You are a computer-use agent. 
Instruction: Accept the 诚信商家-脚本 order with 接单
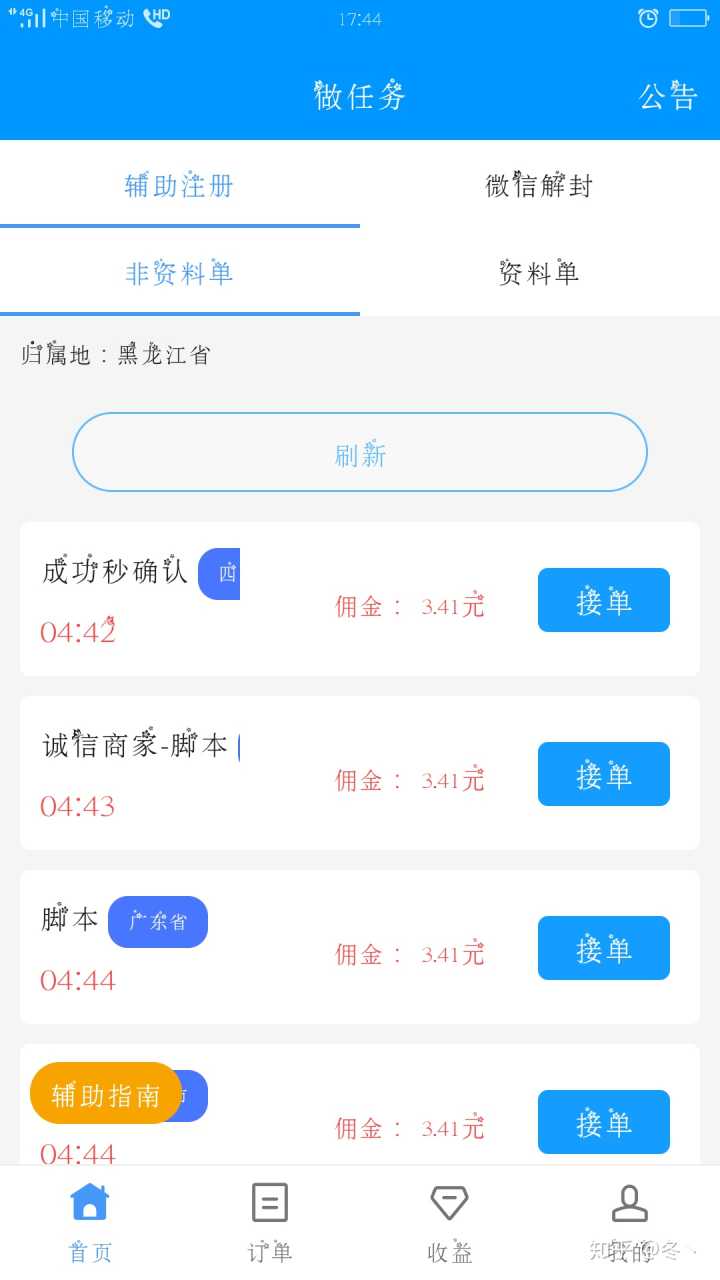[x=603, y=774]
